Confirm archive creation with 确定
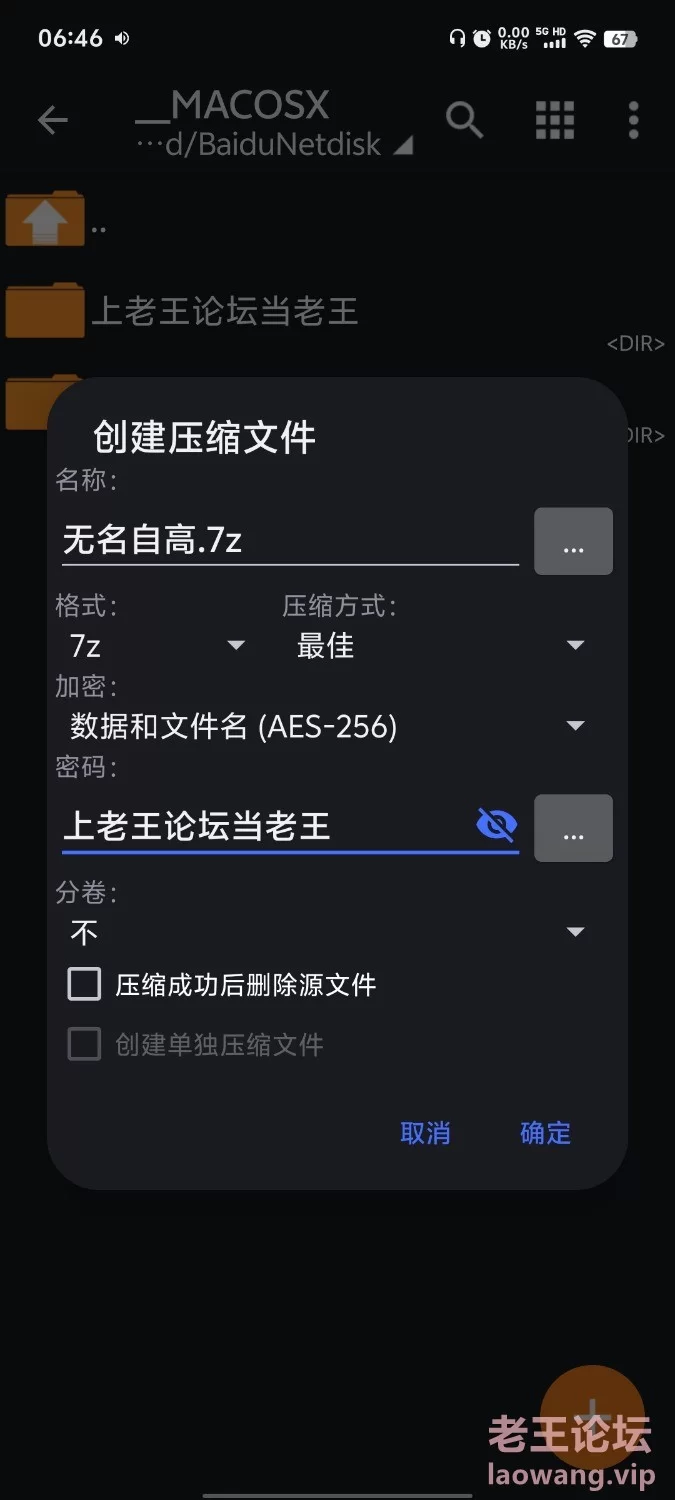 [545, 1133]
